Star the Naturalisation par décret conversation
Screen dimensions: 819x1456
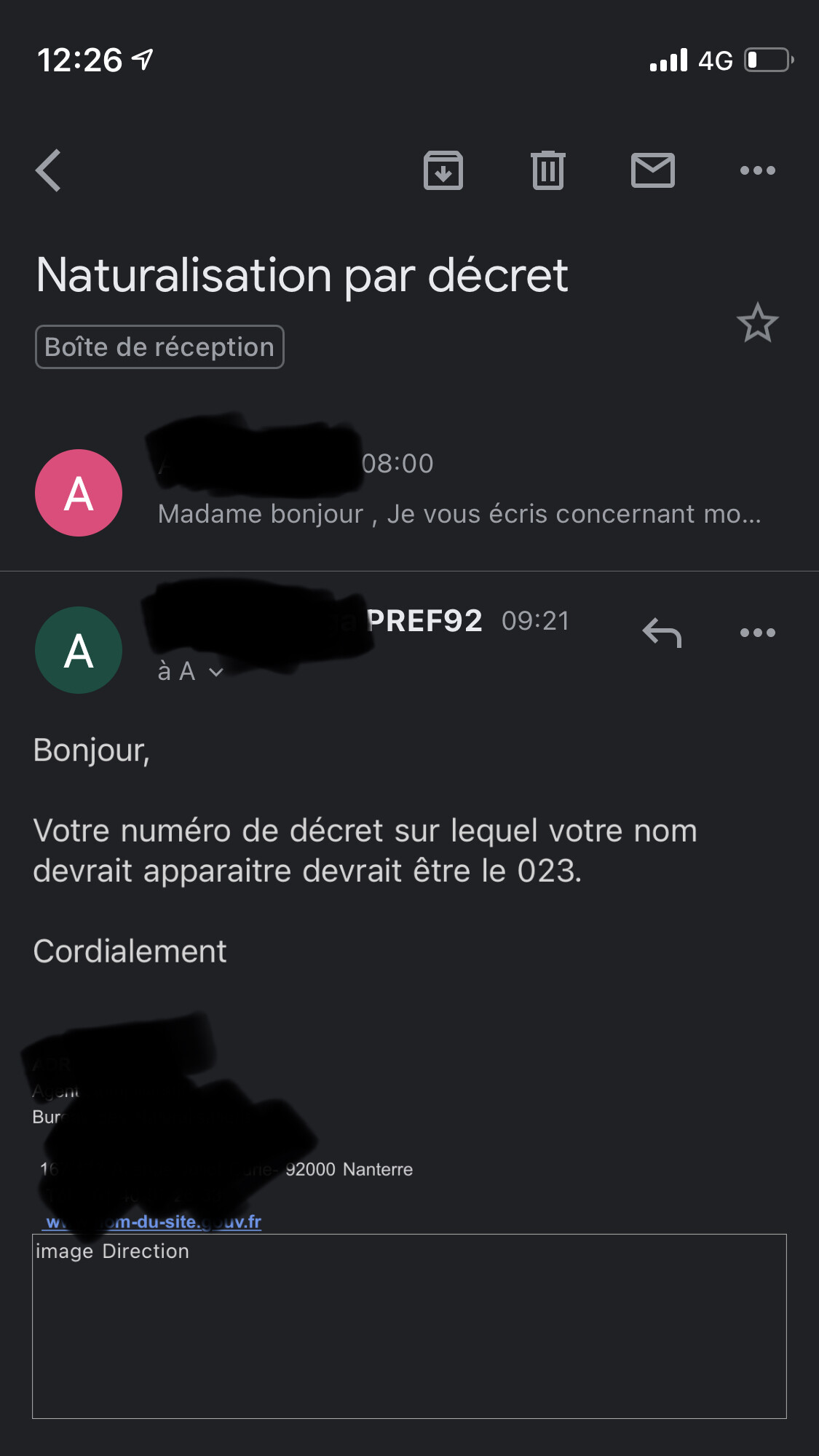click(758, 323)
